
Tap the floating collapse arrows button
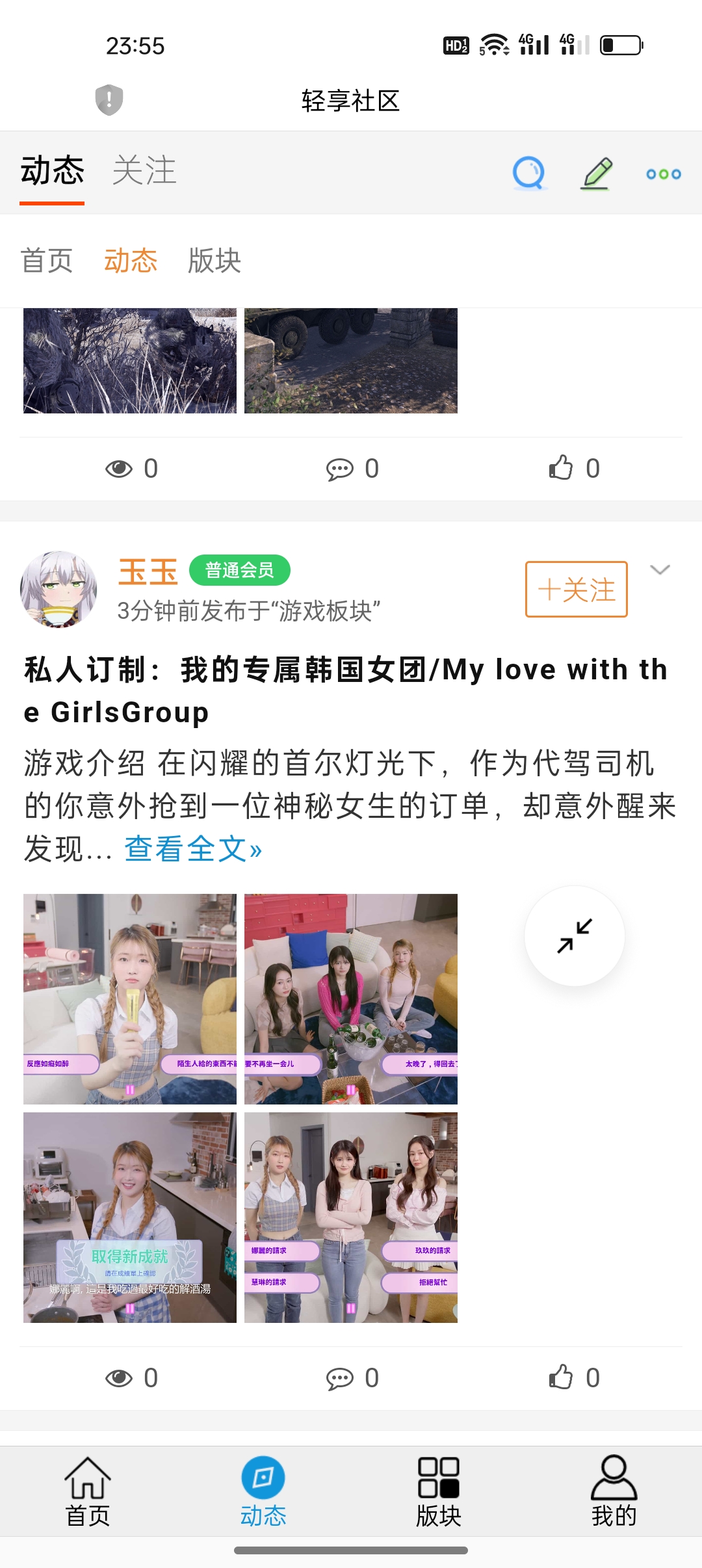tap(575, 936)
